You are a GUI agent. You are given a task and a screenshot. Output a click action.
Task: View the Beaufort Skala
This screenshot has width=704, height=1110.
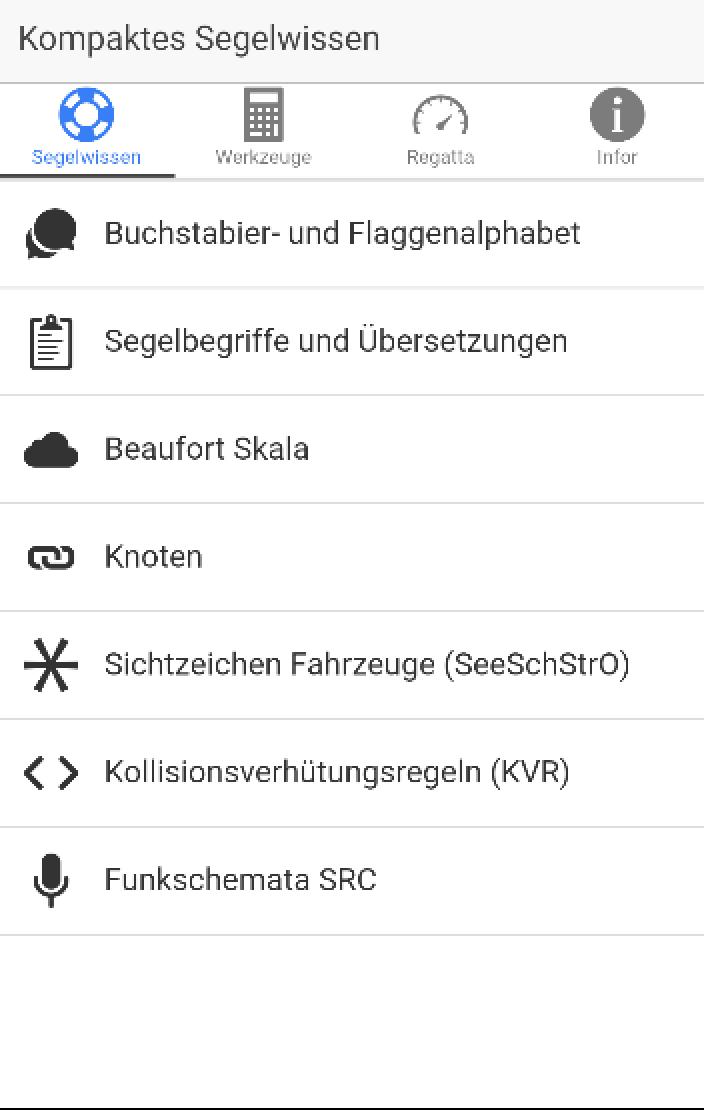[x=207, y=450]
